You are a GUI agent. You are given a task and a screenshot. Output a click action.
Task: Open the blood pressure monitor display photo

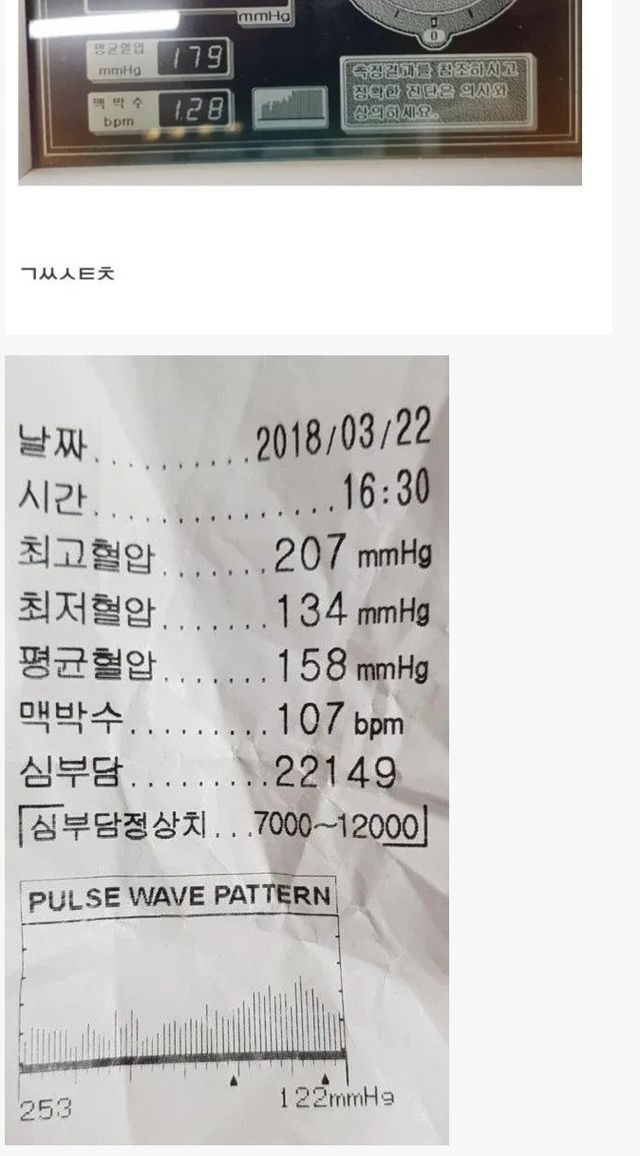300,92
